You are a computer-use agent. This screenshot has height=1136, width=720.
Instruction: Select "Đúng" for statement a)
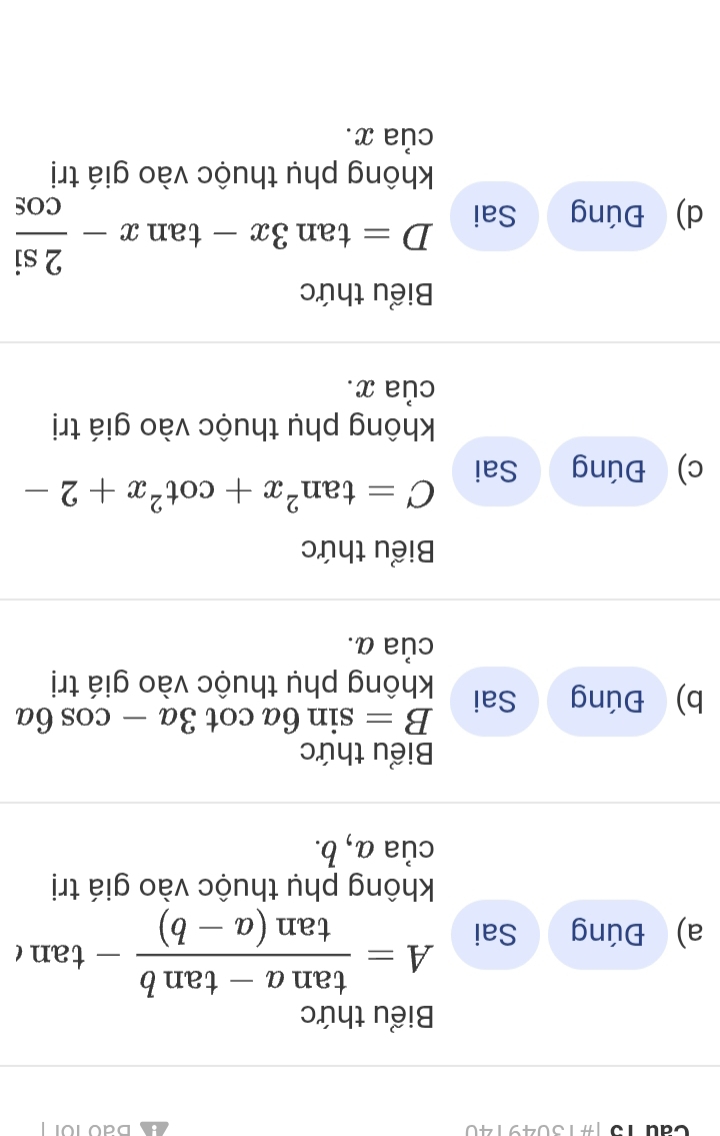pyautogui.click(x=604, y=935)
